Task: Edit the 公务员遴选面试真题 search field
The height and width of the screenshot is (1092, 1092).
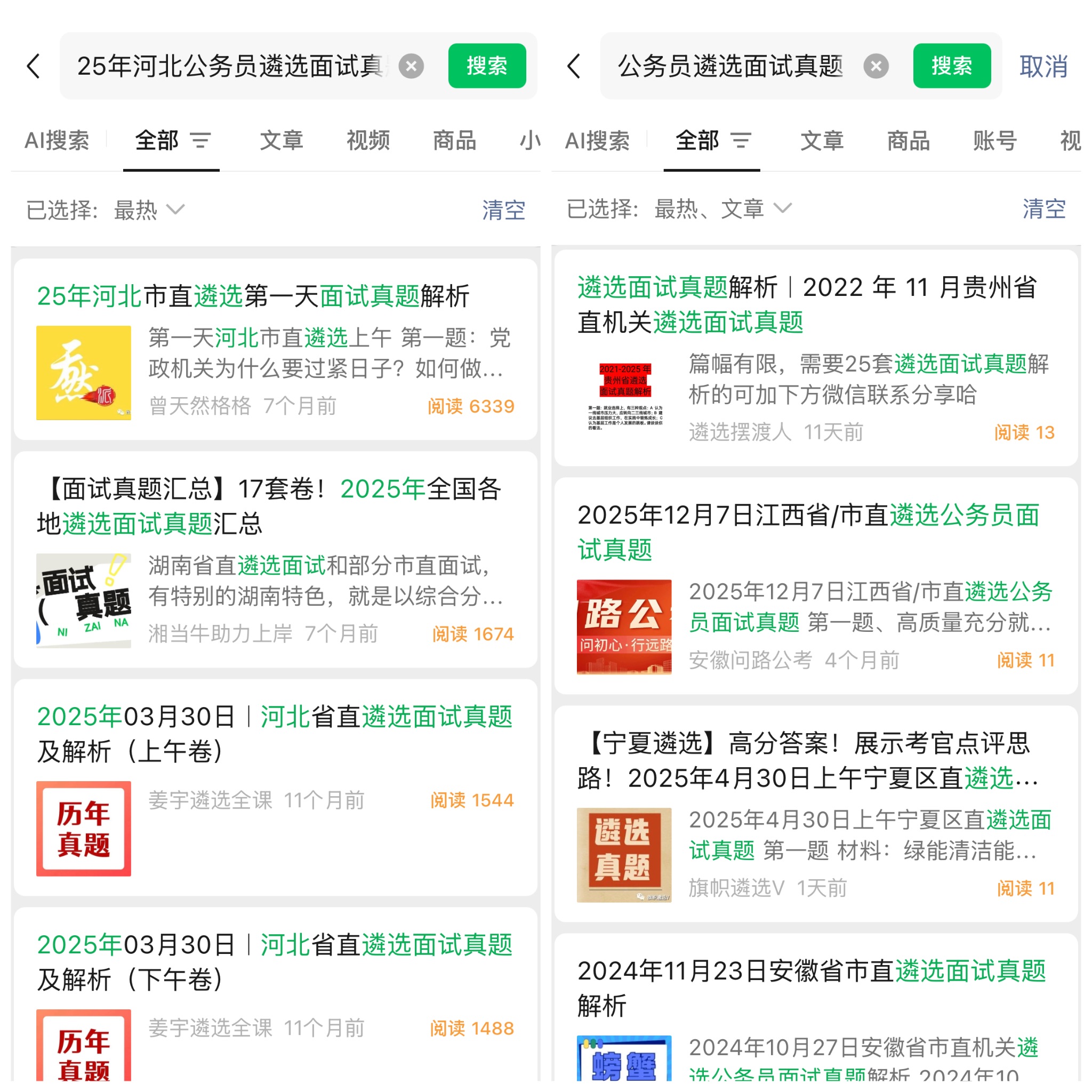Action: [730, 66]
